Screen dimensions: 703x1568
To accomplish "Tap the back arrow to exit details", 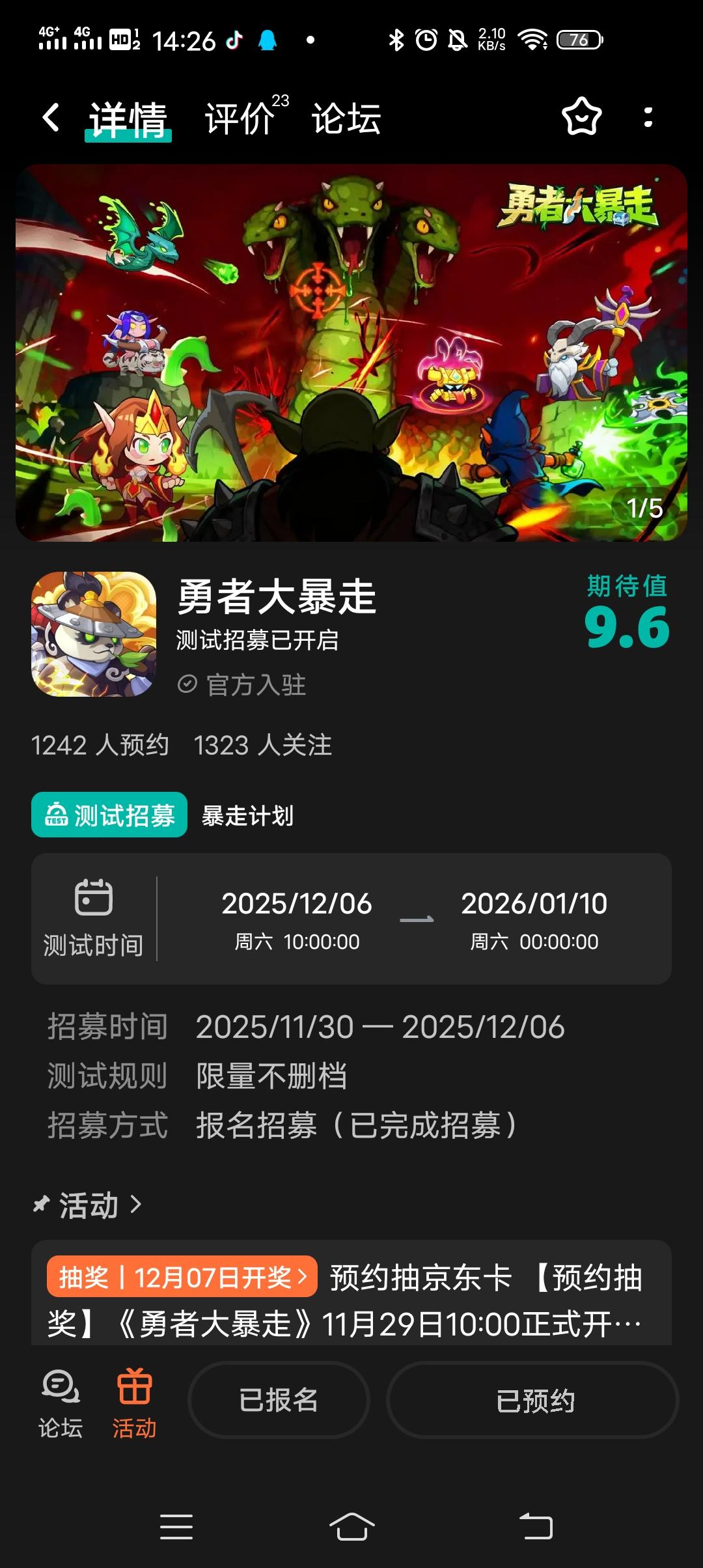I will 51,119.
